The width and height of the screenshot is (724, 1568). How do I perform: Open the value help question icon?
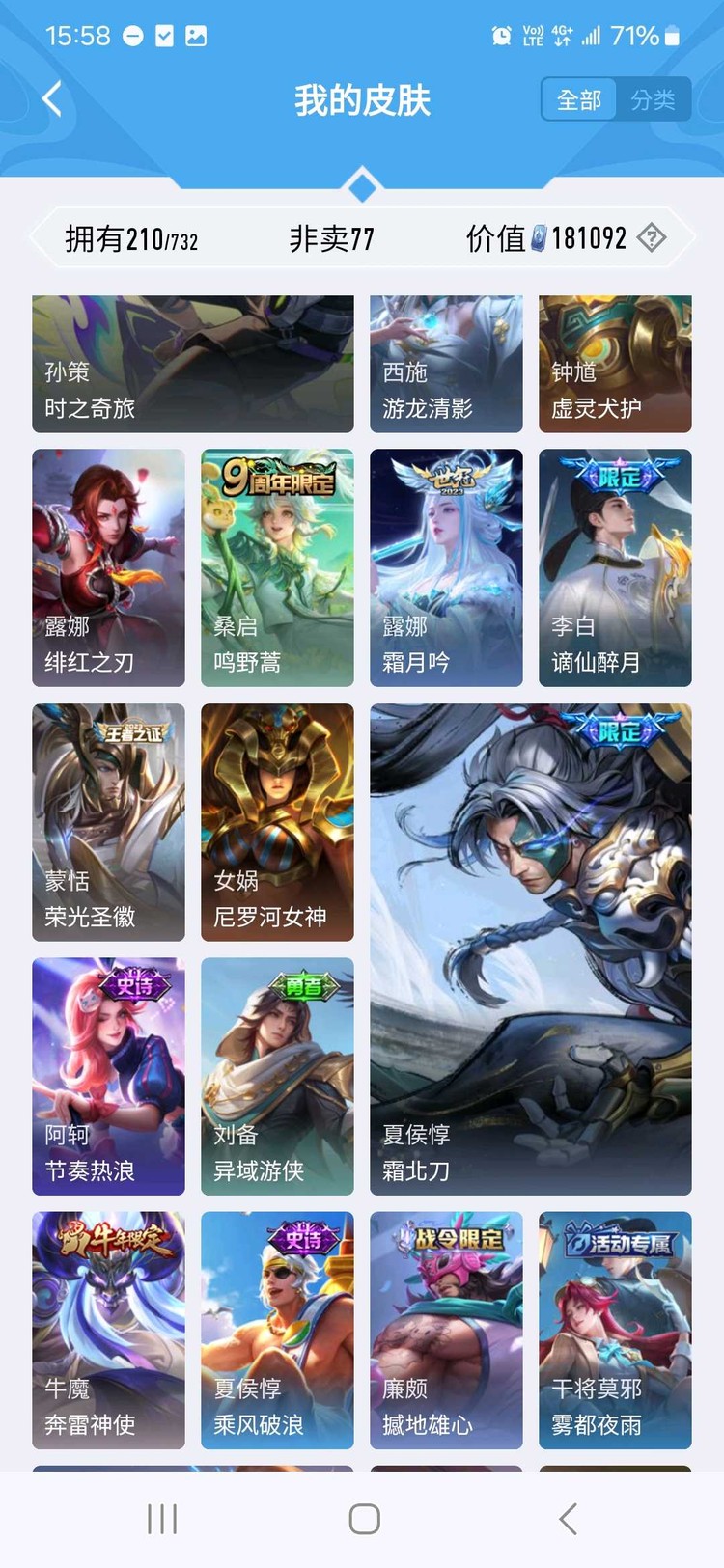click(x=653, y=237)
